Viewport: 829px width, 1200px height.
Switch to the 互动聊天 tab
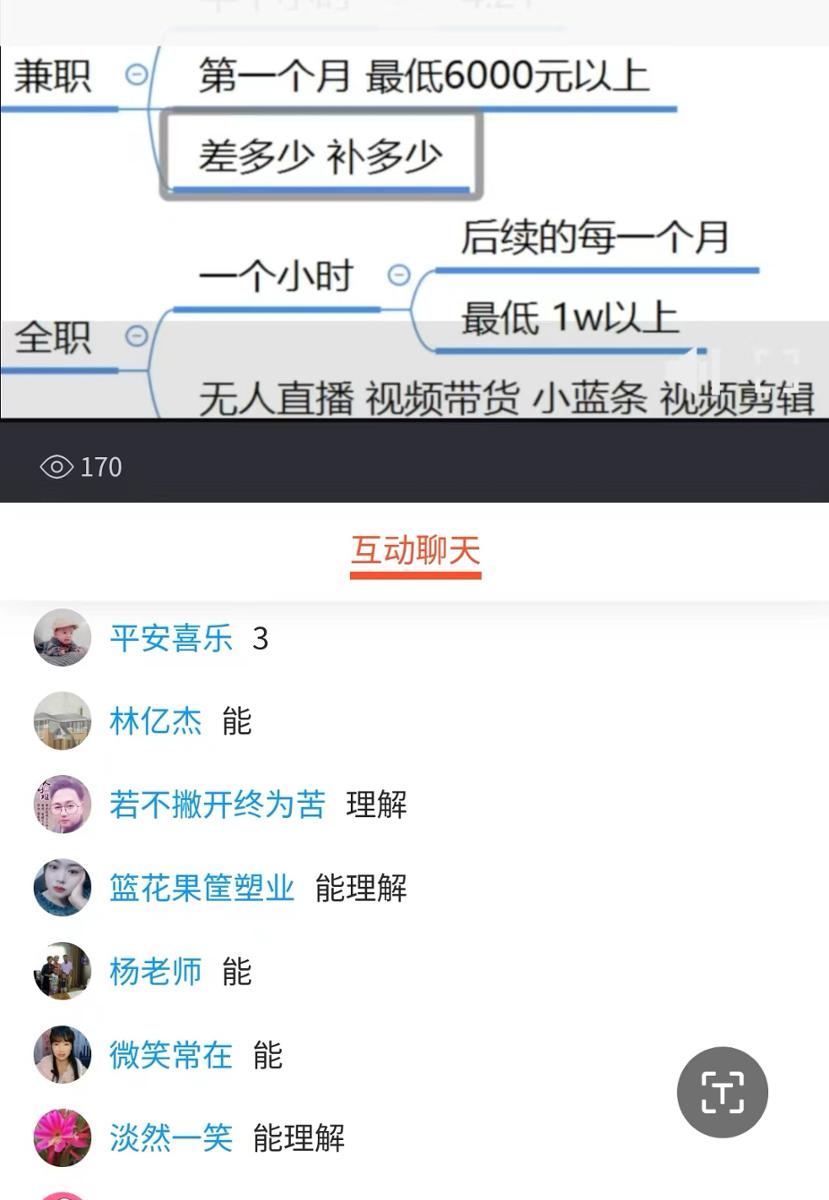pyautogui.click(x=415, y=551)
